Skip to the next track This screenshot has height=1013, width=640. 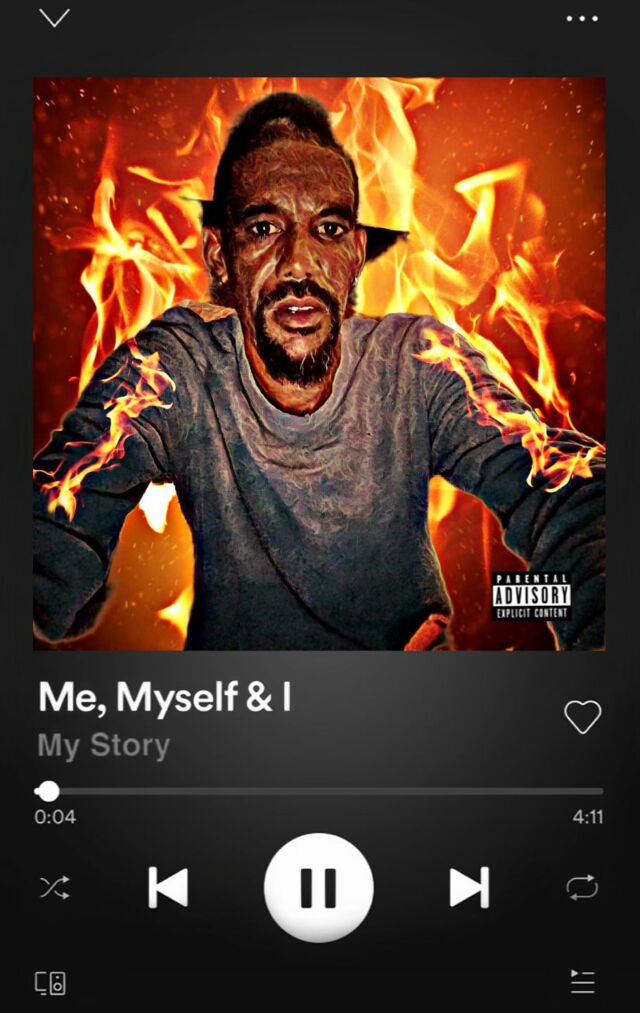pyautogui.click(x=469, y=887)
